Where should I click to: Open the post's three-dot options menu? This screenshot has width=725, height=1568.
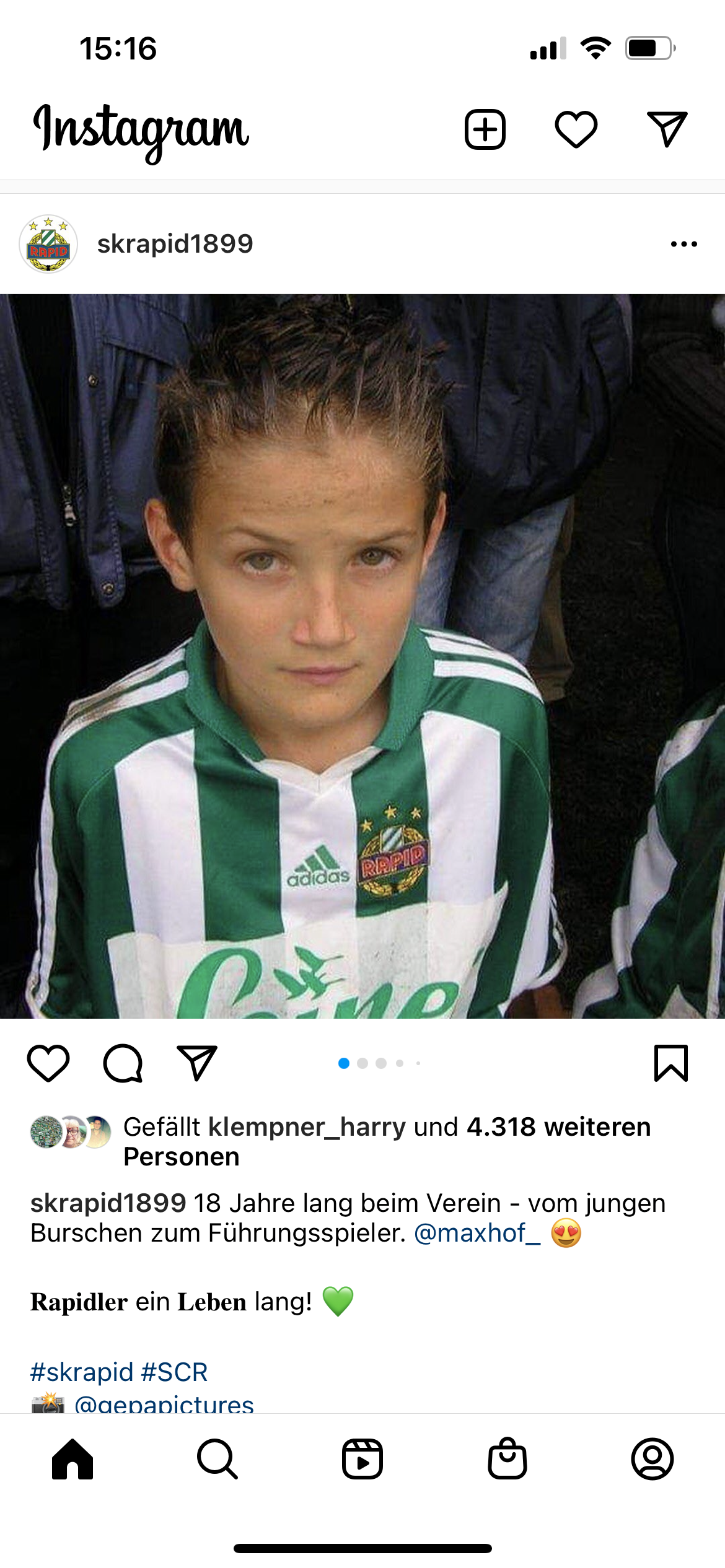[x=684, y=244]
